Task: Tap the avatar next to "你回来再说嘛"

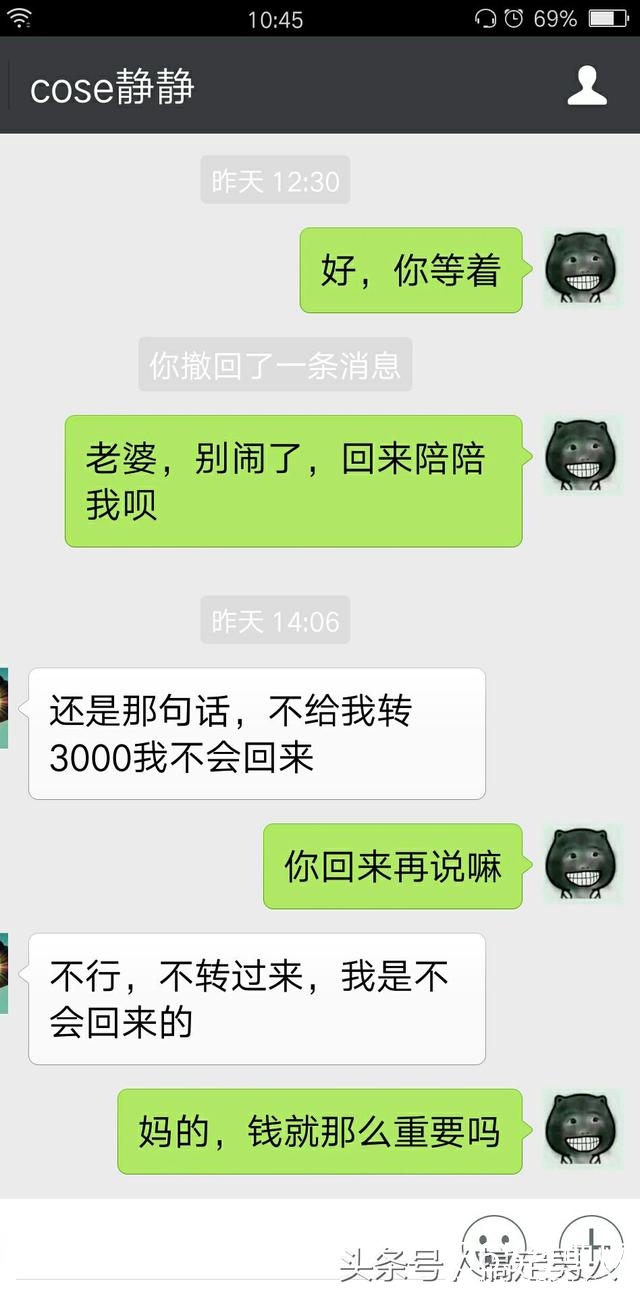Action: [x=582, y=864]
